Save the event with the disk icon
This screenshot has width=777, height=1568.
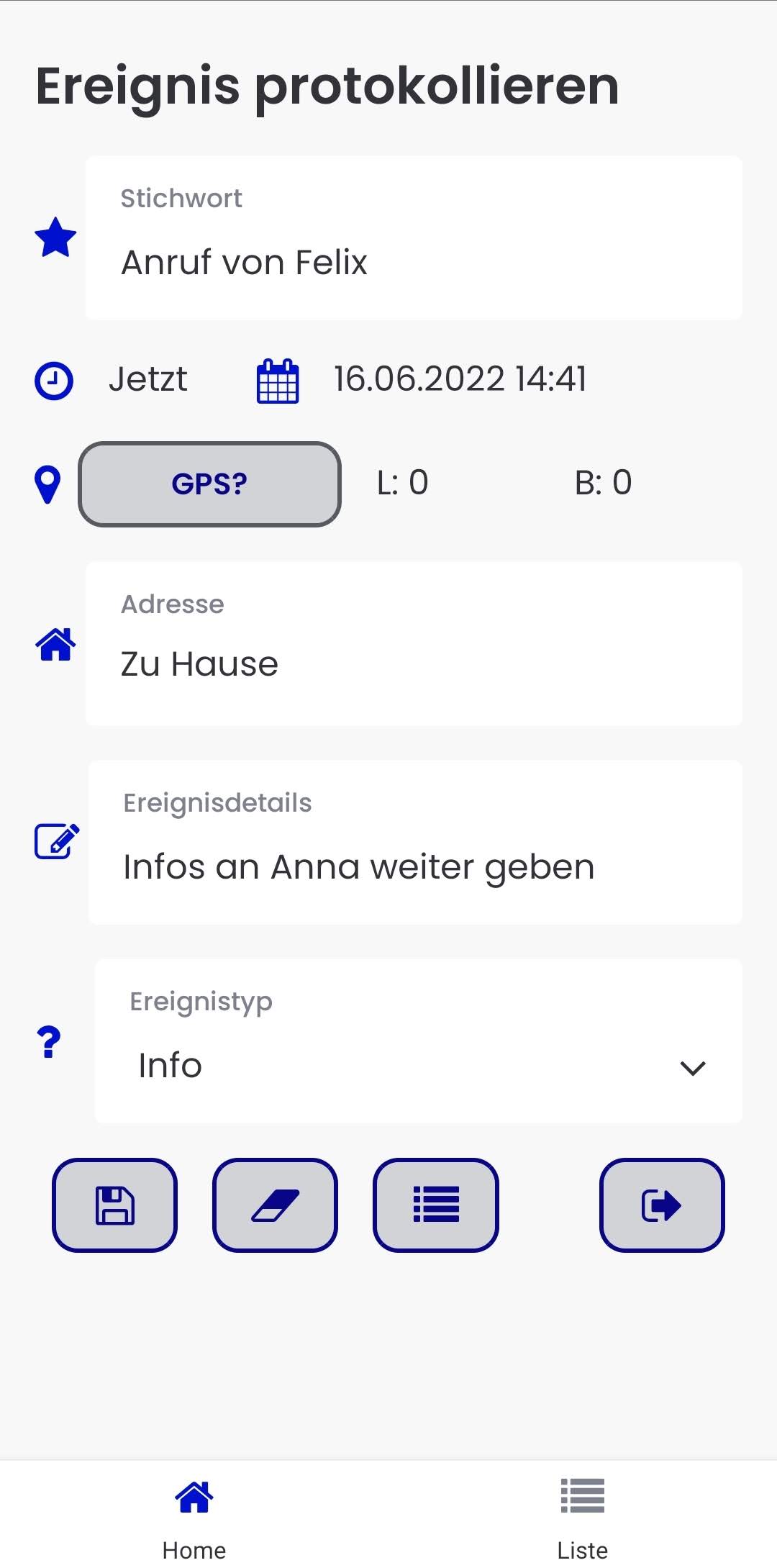click(115, 1205)
